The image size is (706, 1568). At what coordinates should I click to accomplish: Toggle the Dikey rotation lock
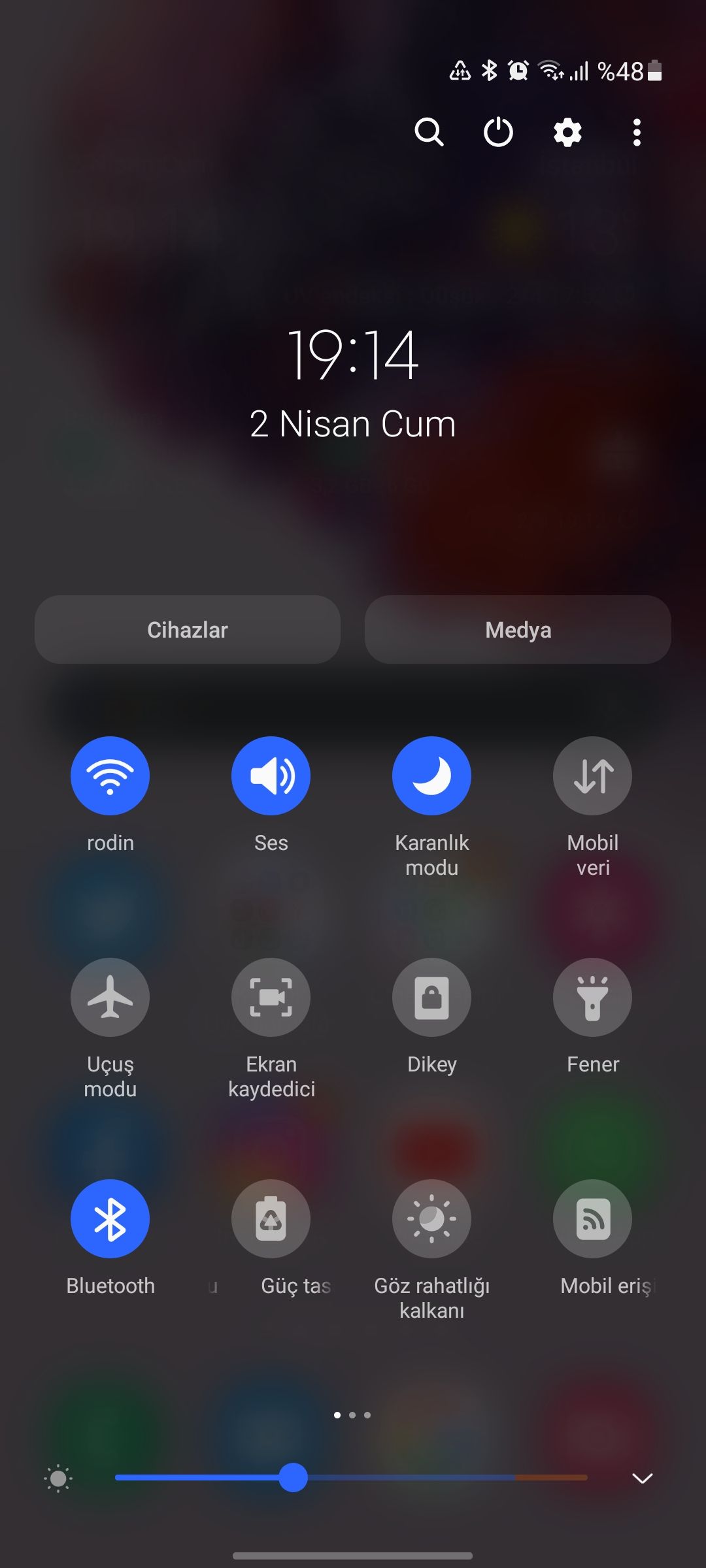tap(431, 997)
